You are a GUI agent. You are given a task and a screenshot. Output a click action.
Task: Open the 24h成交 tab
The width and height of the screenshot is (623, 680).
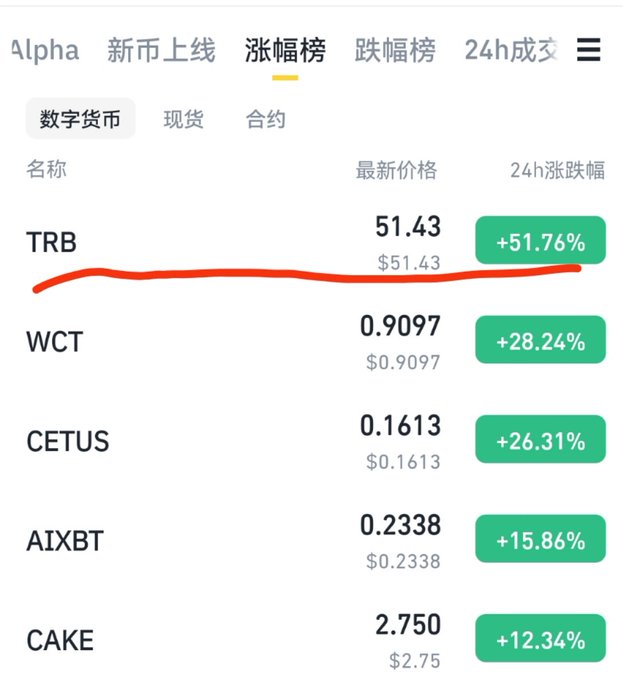(510, 50)
